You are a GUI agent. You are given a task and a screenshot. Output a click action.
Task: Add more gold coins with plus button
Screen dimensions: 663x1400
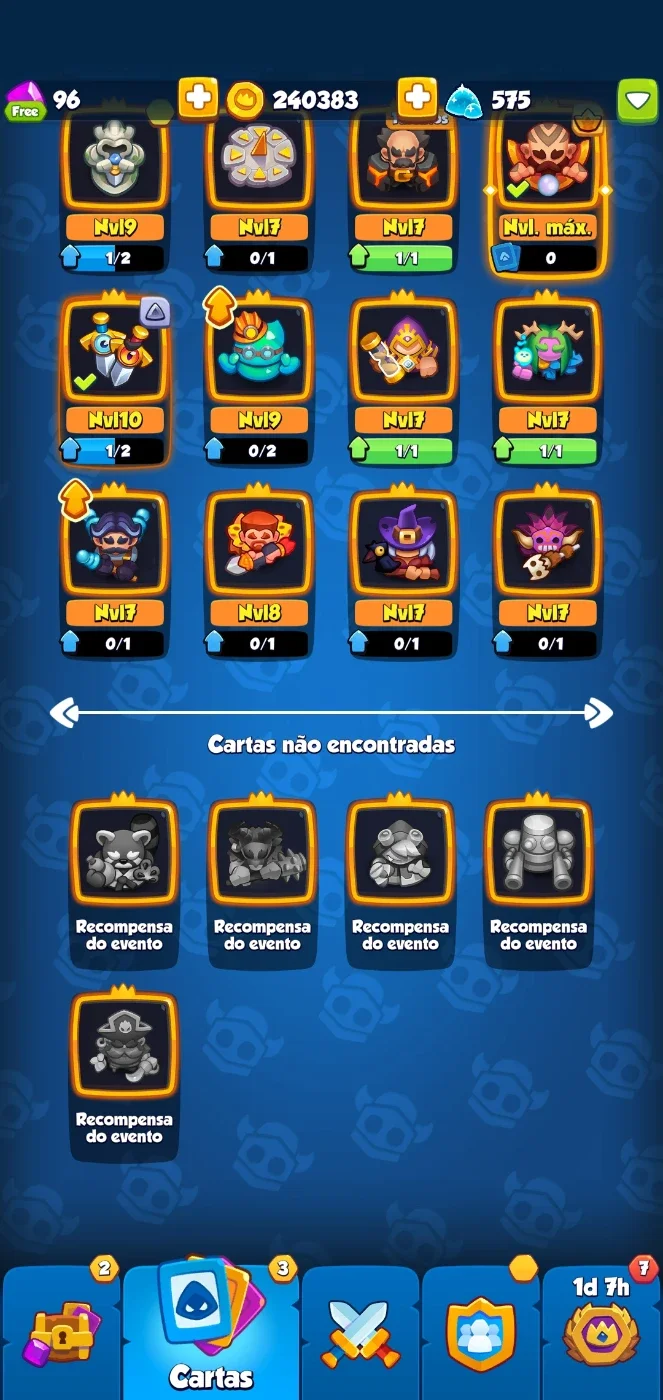(417, 98)
